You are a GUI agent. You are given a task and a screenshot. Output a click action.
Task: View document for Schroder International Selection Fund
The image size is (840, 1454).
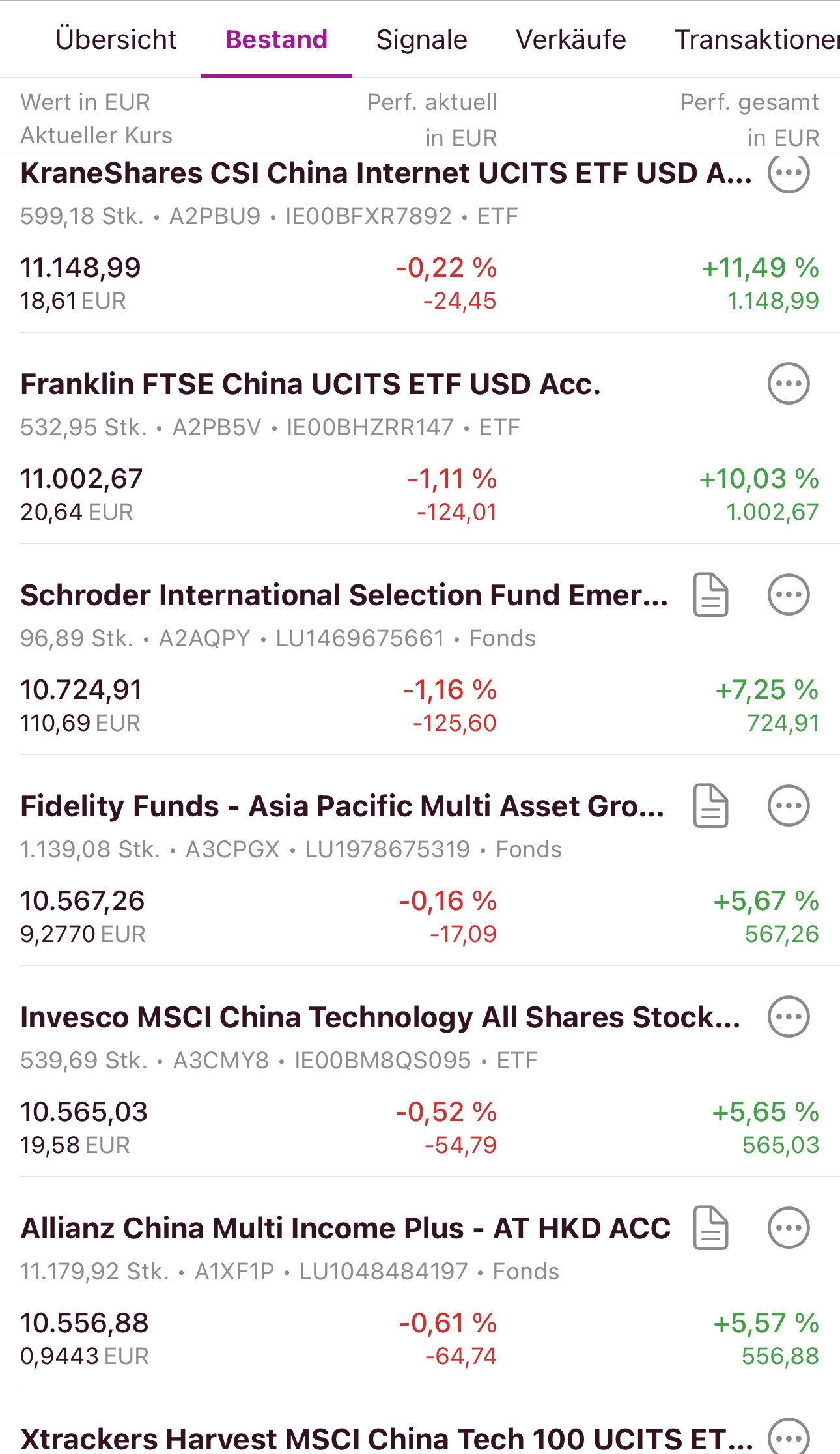tap(710, 595)
